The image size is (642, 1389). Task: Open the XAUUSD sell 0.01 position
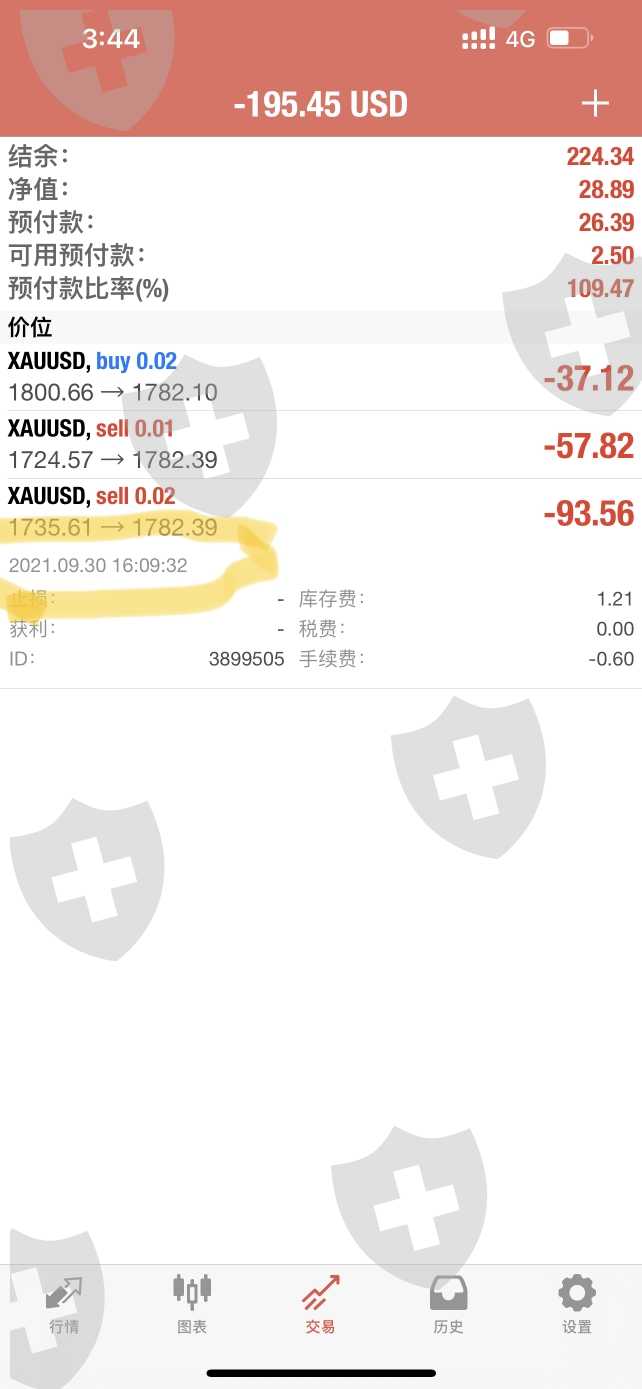point(320,445)
